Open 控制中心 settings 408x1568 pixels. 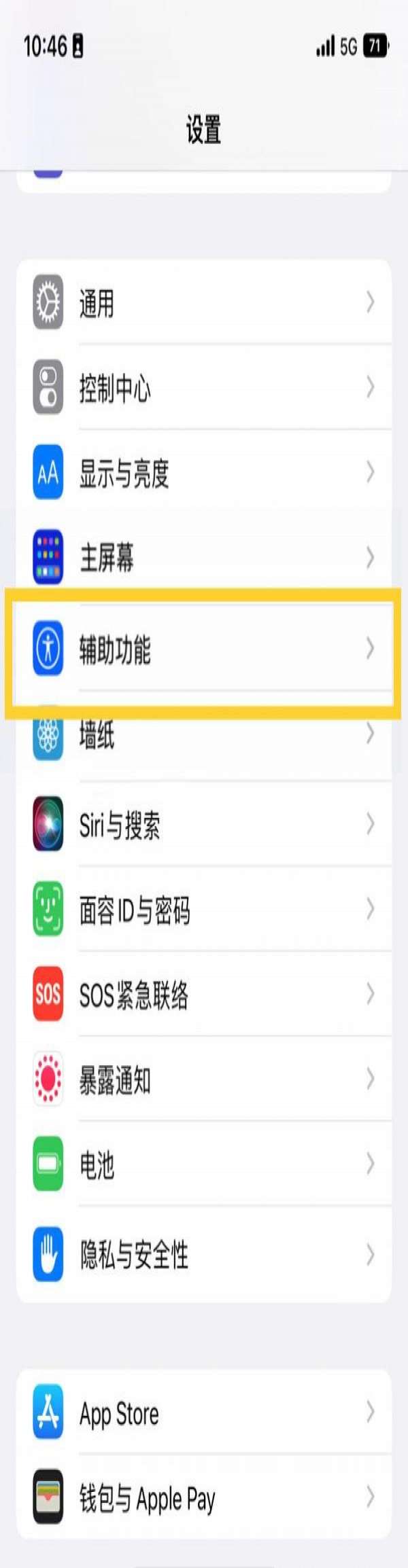tap(204, 387)
